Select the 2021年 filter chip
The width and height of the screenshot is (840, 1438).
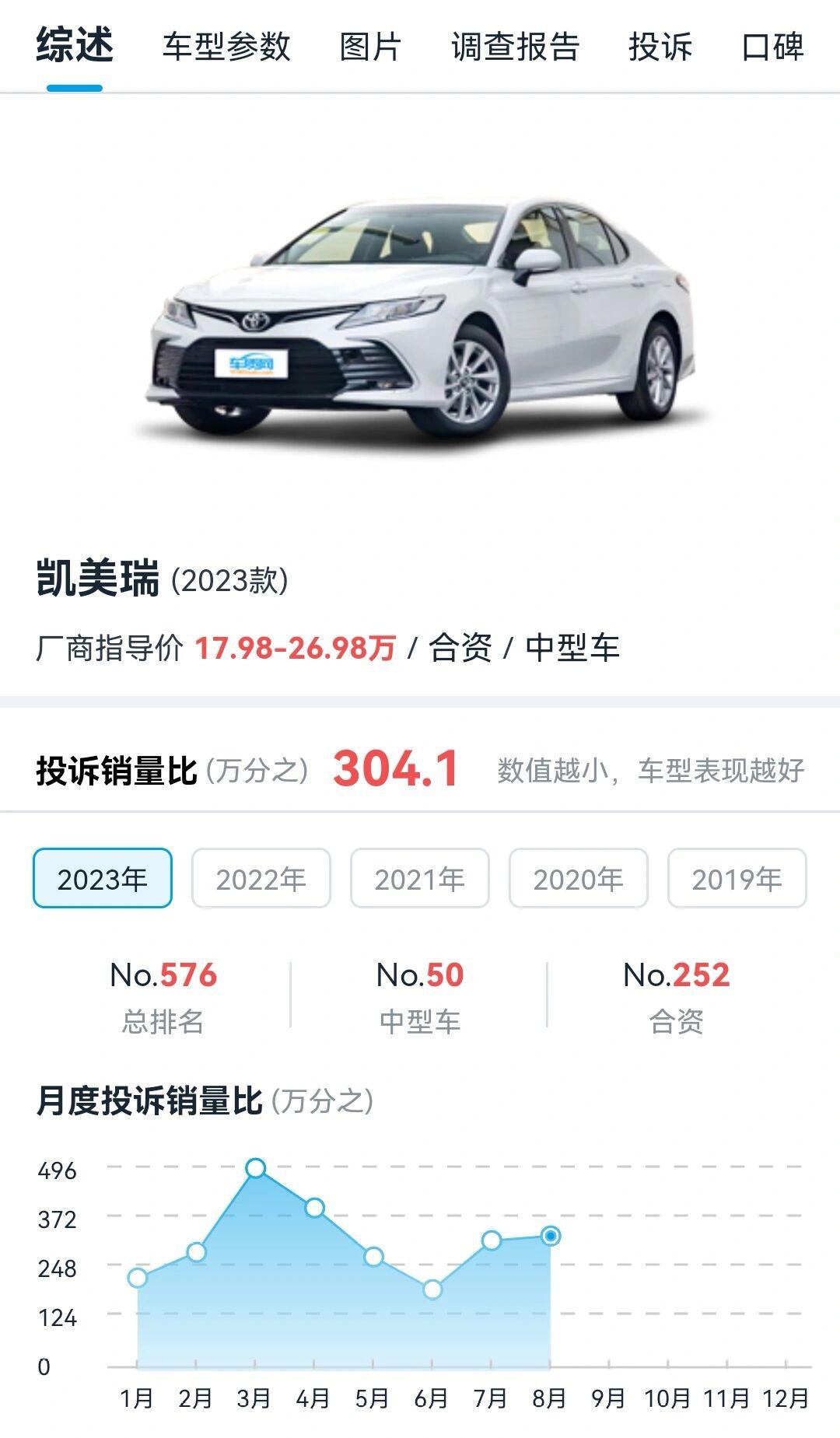tap(420, 878)
